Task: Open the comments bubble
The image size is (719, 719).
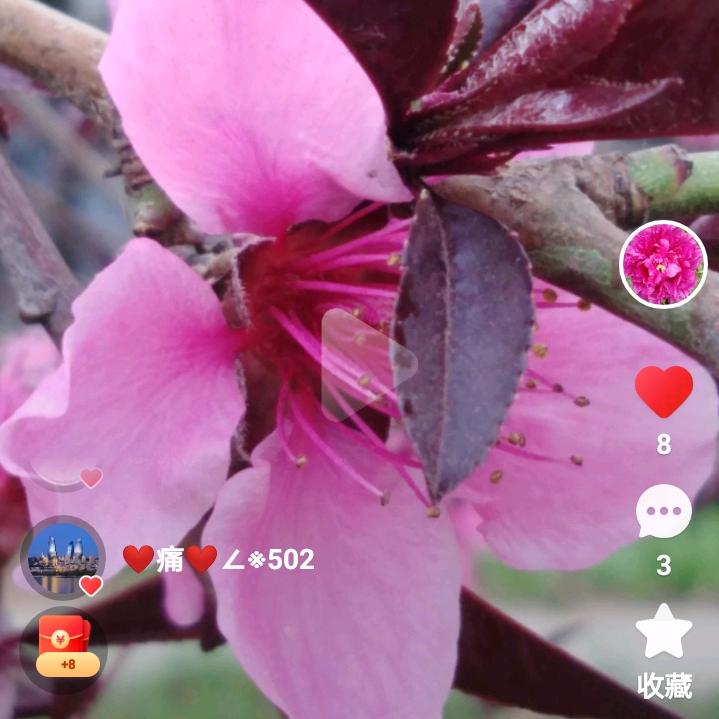Action: tap(663, 512)
